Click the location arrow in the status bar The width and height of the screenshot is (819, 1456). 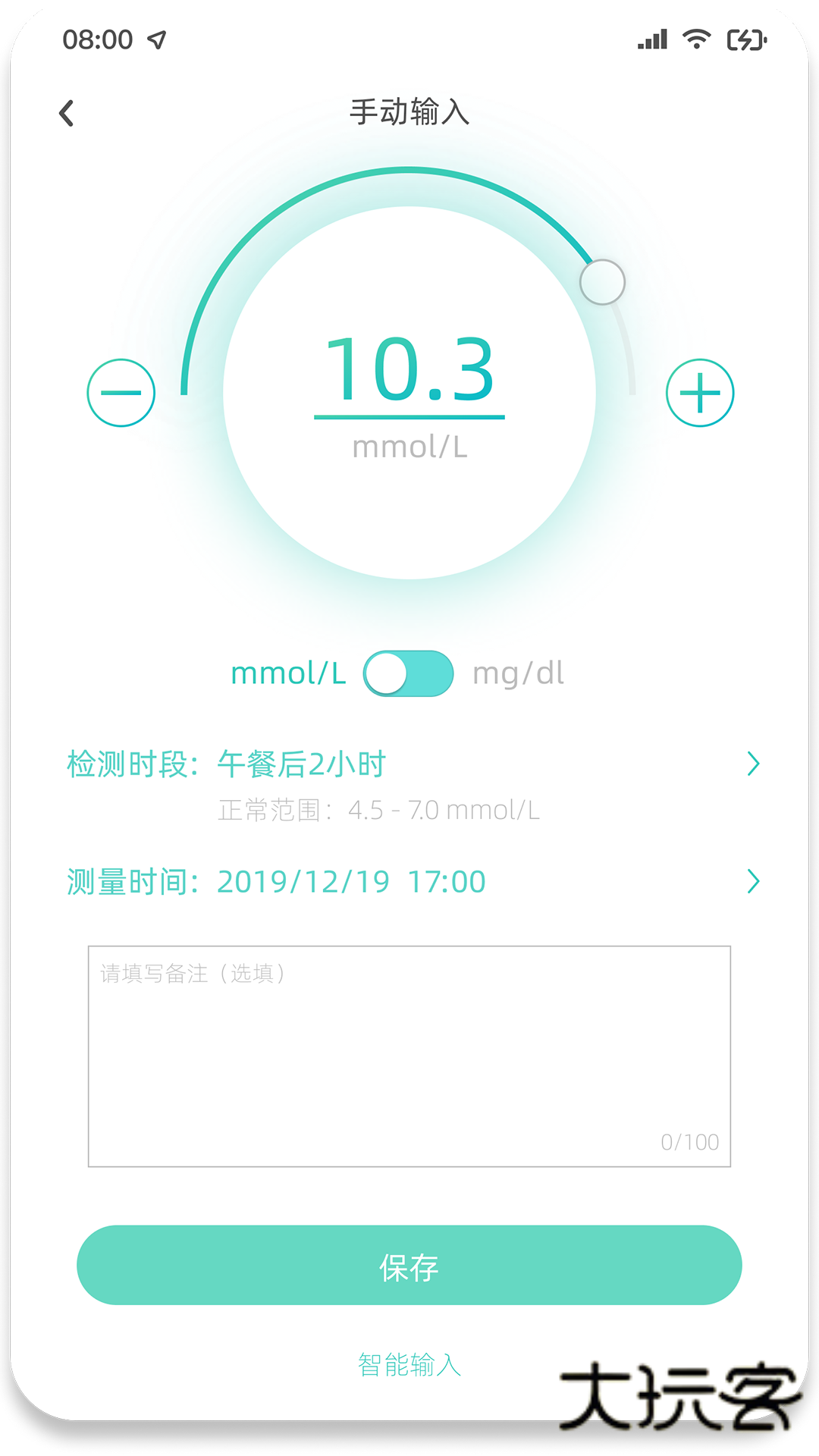155,40
